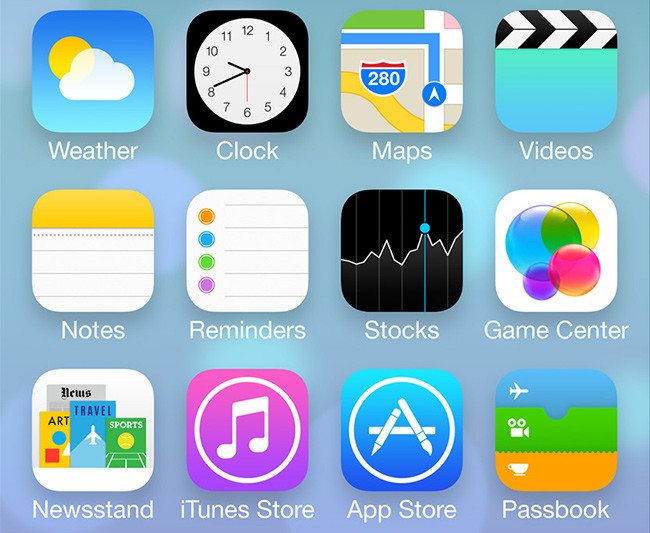This screenshot has width=650, height=533.
Task: Launch the iTunes Store
Action: (x=247, y=430)
